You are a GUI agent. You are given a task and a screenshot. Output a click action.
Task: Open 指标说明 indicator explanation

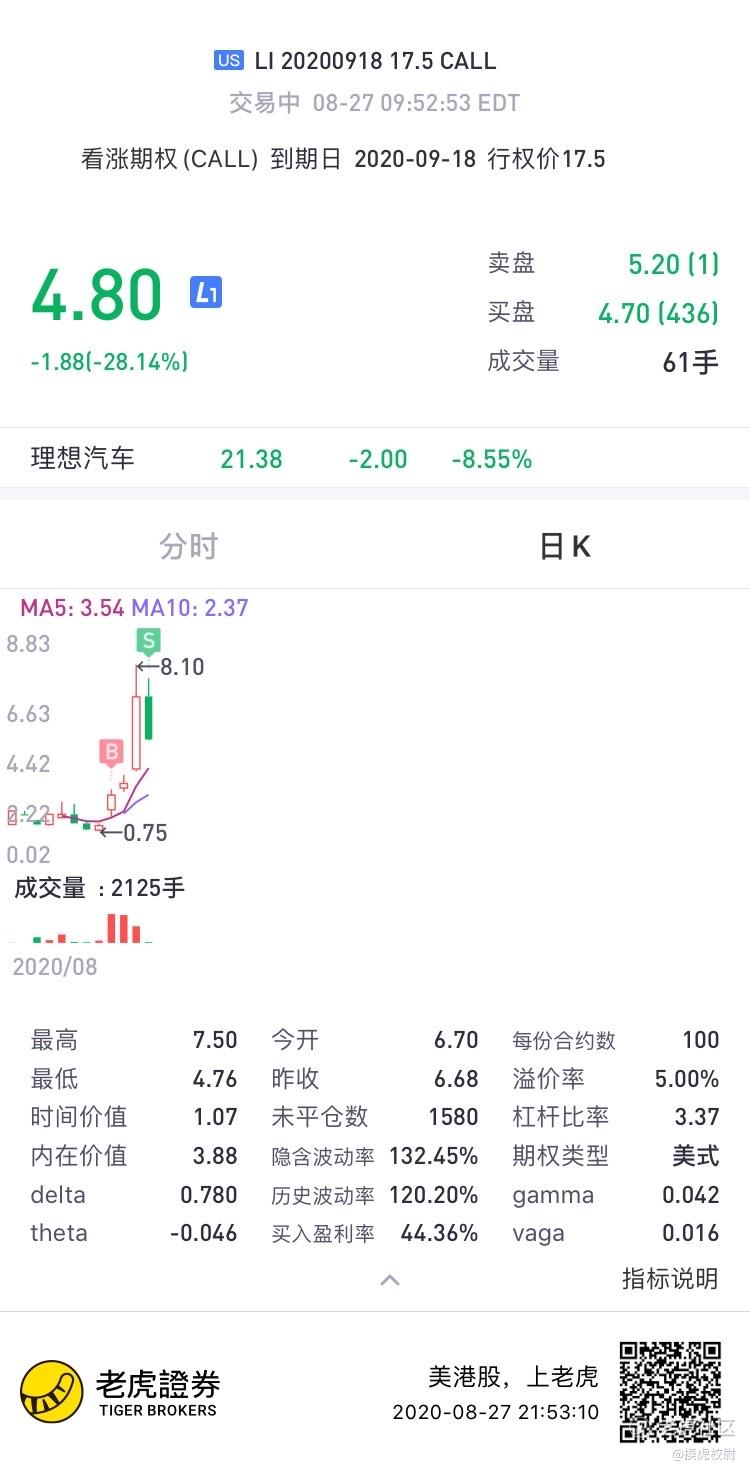click(x=670, y=1278)
